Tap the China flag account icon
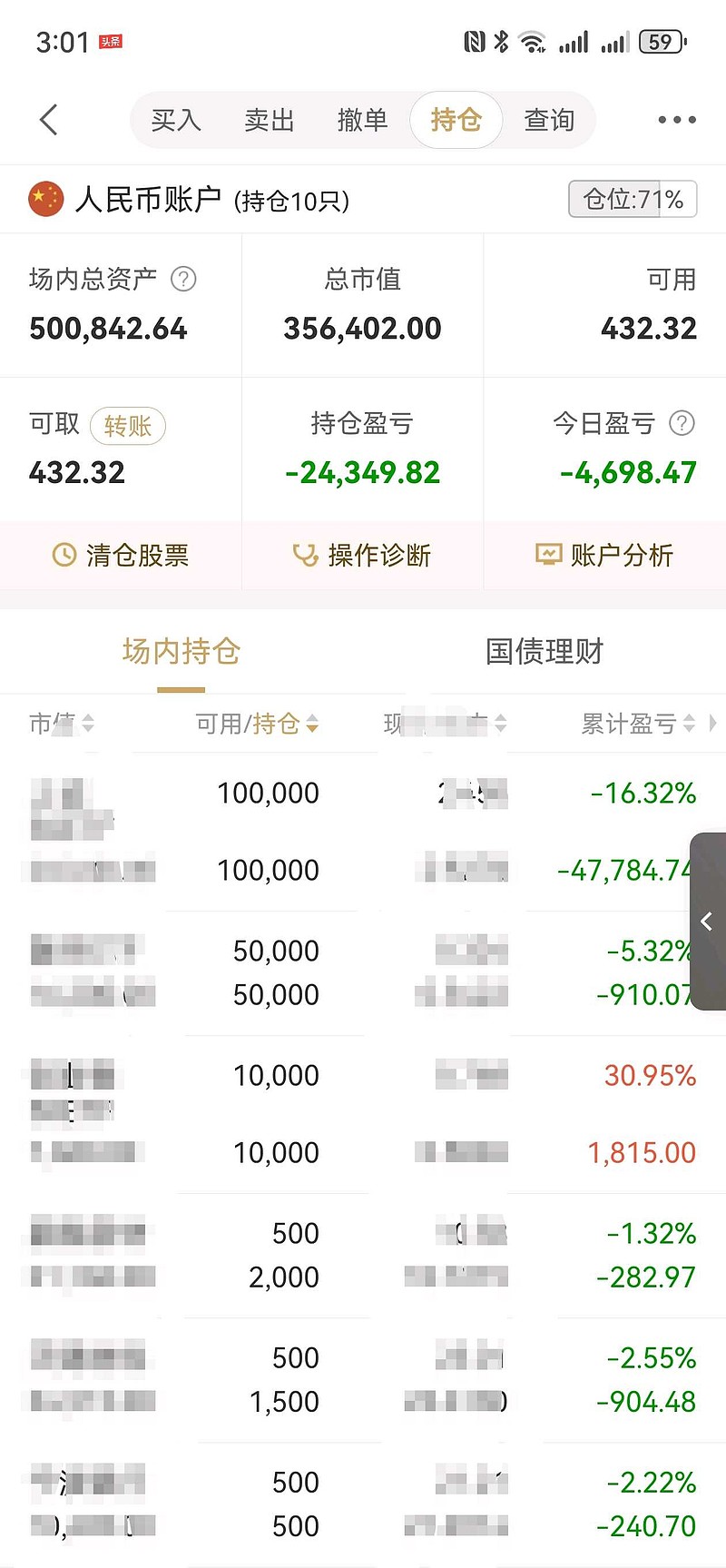The height and width of the screenshot is (1568, 726). coord(47,198)
